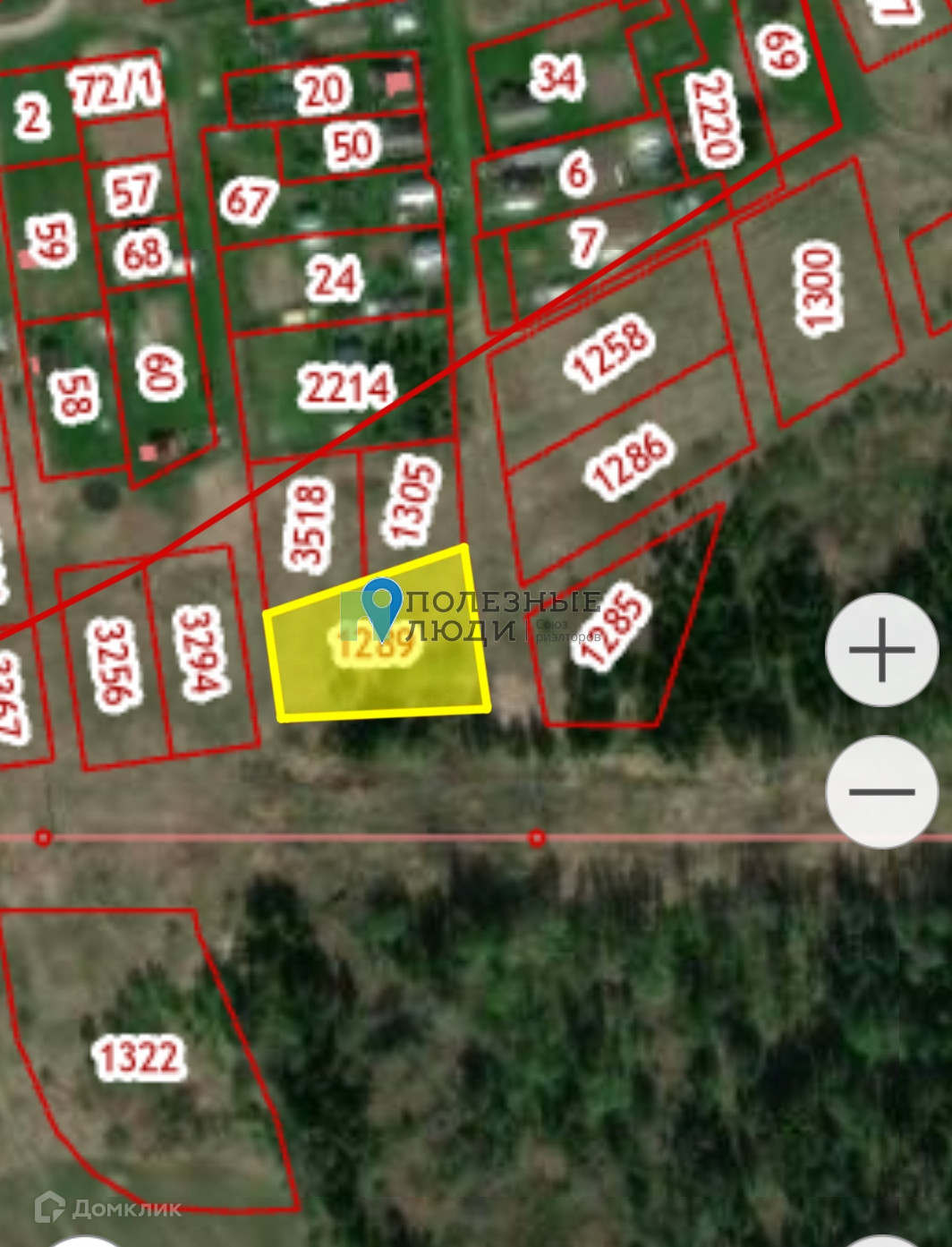Zoom in on the cadastral map
The height and width of the screenshot is (1247, 952).
(881, 649)
